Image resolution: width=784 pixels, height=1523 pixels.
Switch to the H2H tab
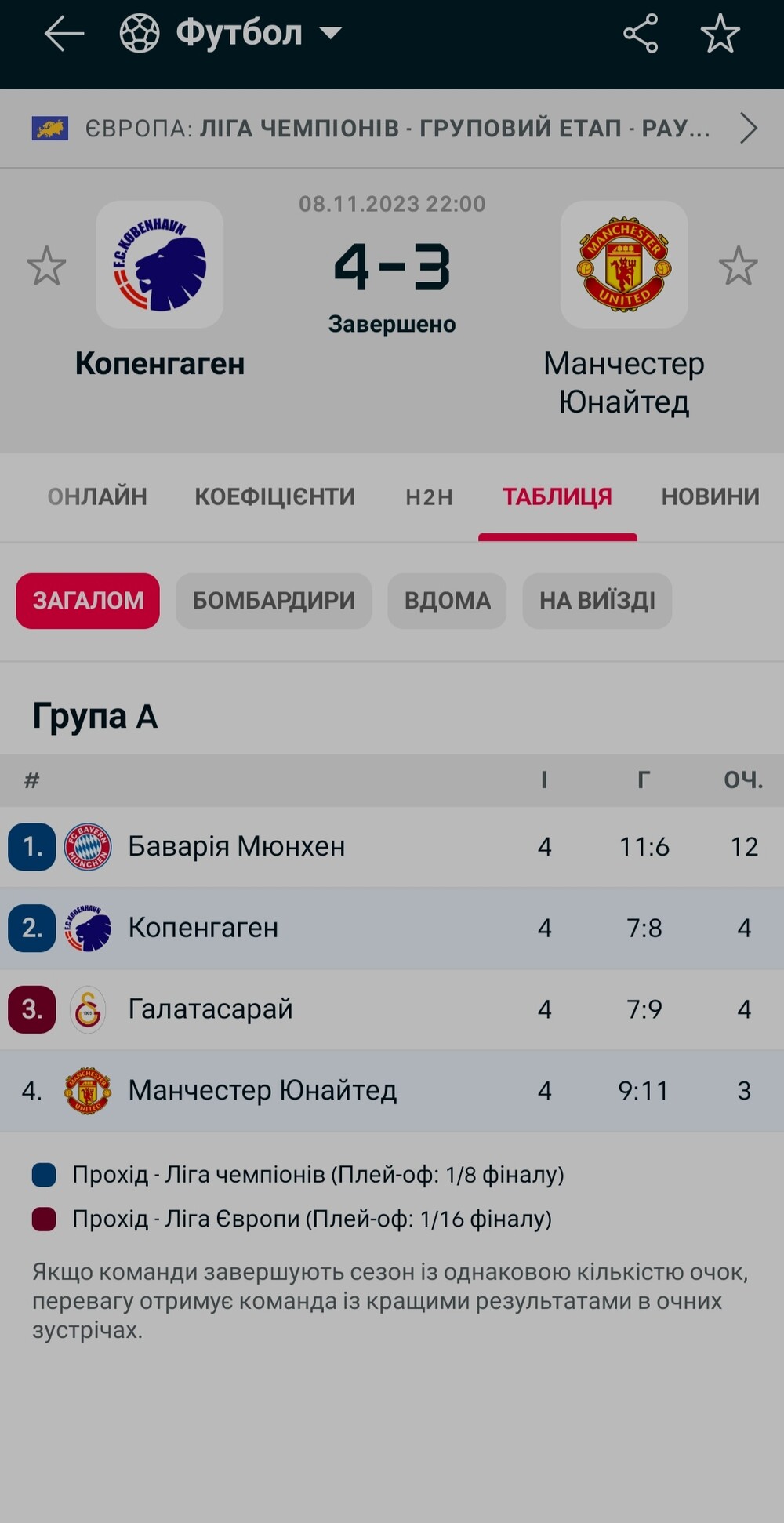(429, 496)
